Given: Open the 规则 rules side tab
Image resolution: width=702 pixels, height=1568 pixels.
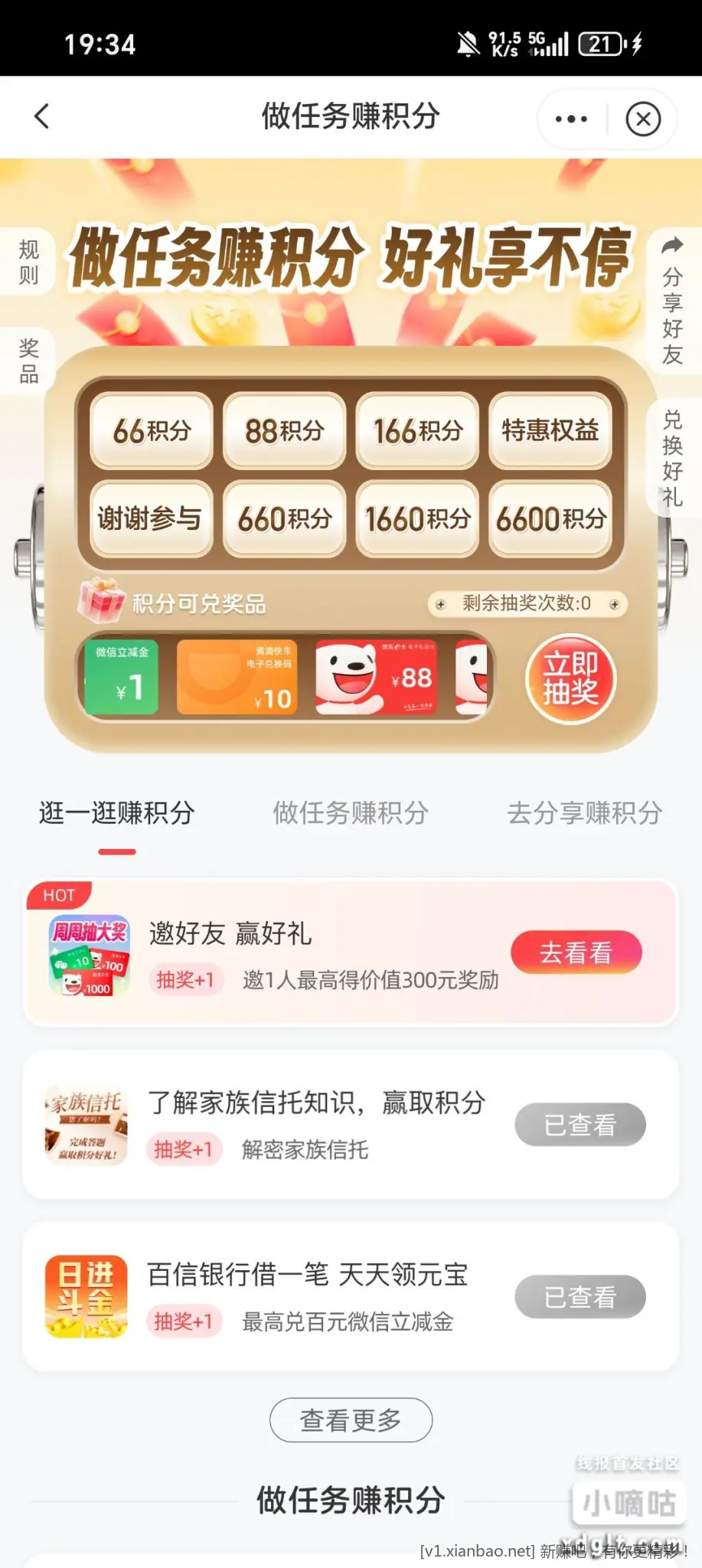Looking at the screenshot, I should tap(28, 261).
